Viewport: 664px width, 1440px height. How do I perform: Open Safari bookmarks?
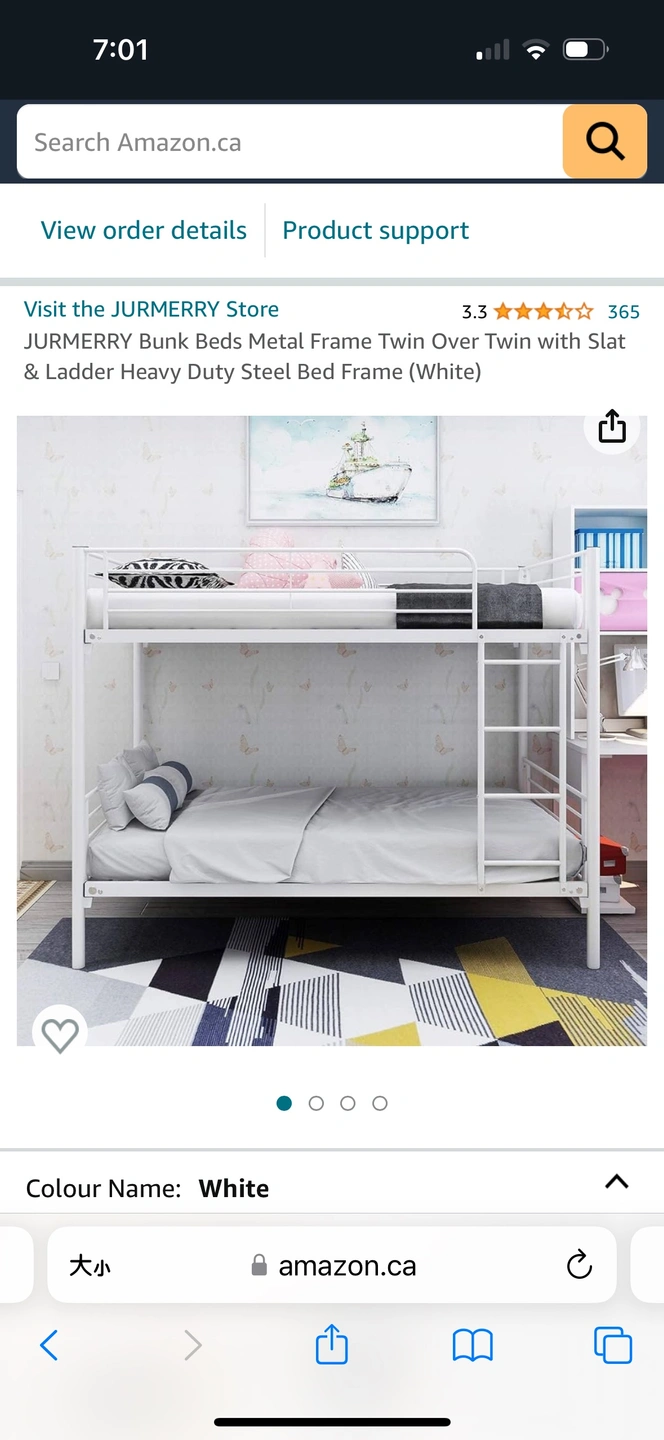click(472, 1345)
